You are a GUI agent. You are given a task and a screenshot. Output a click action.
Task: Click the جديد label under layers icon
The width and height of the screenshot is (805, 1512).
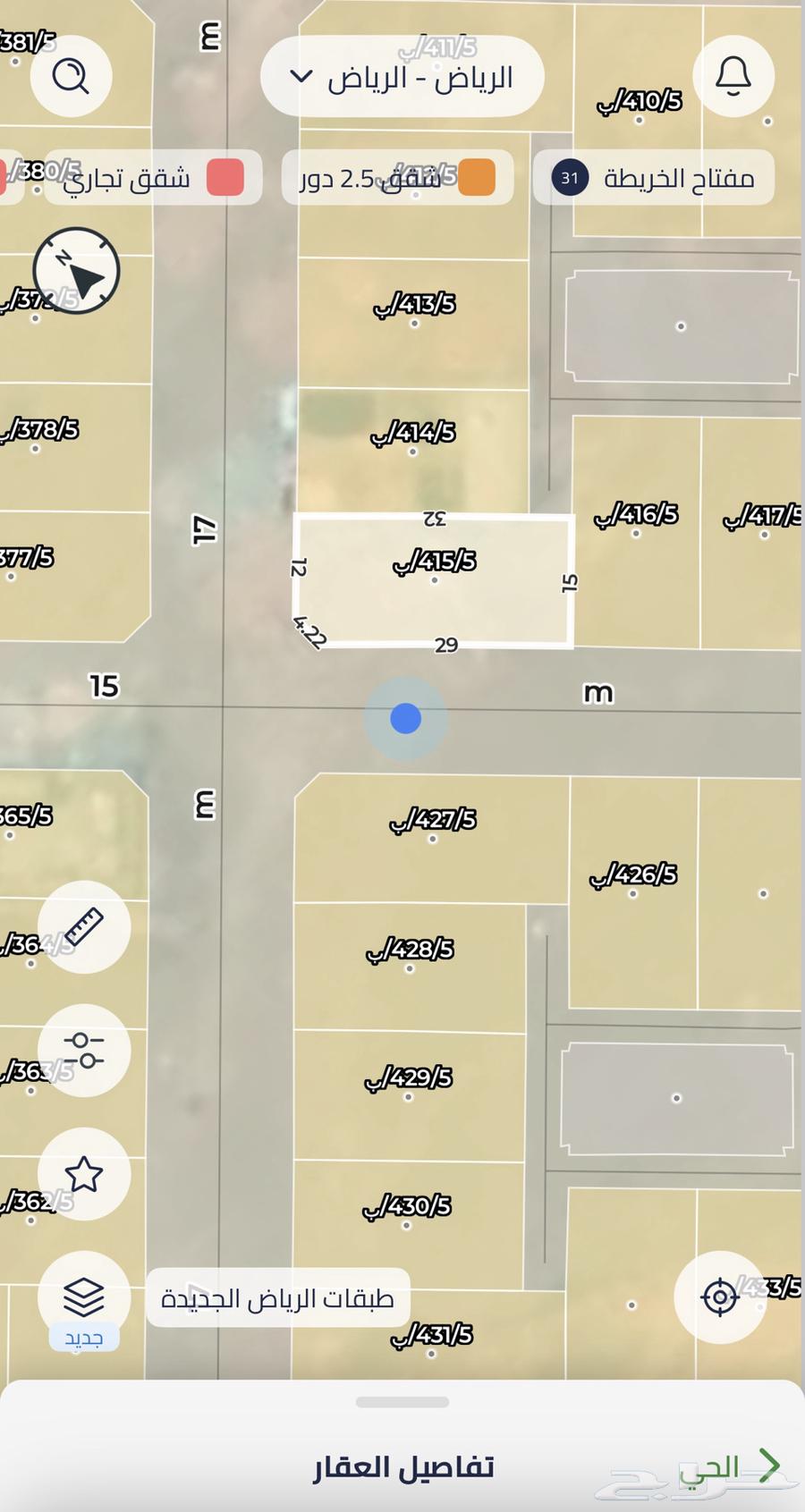(x=85, y=1336)
